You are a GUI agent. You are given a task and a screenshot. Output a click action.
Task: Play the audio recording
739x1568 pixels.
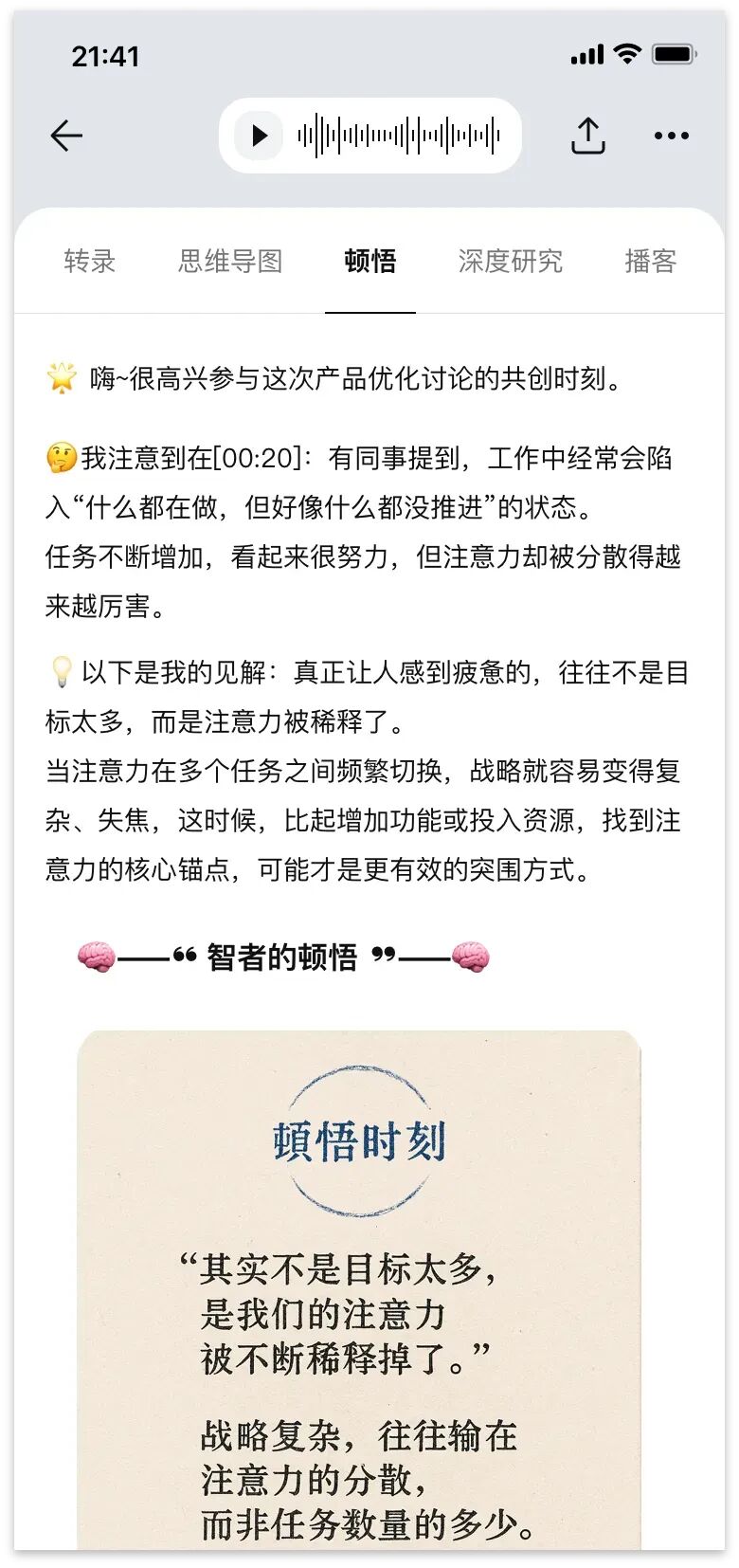click(258, 136)
